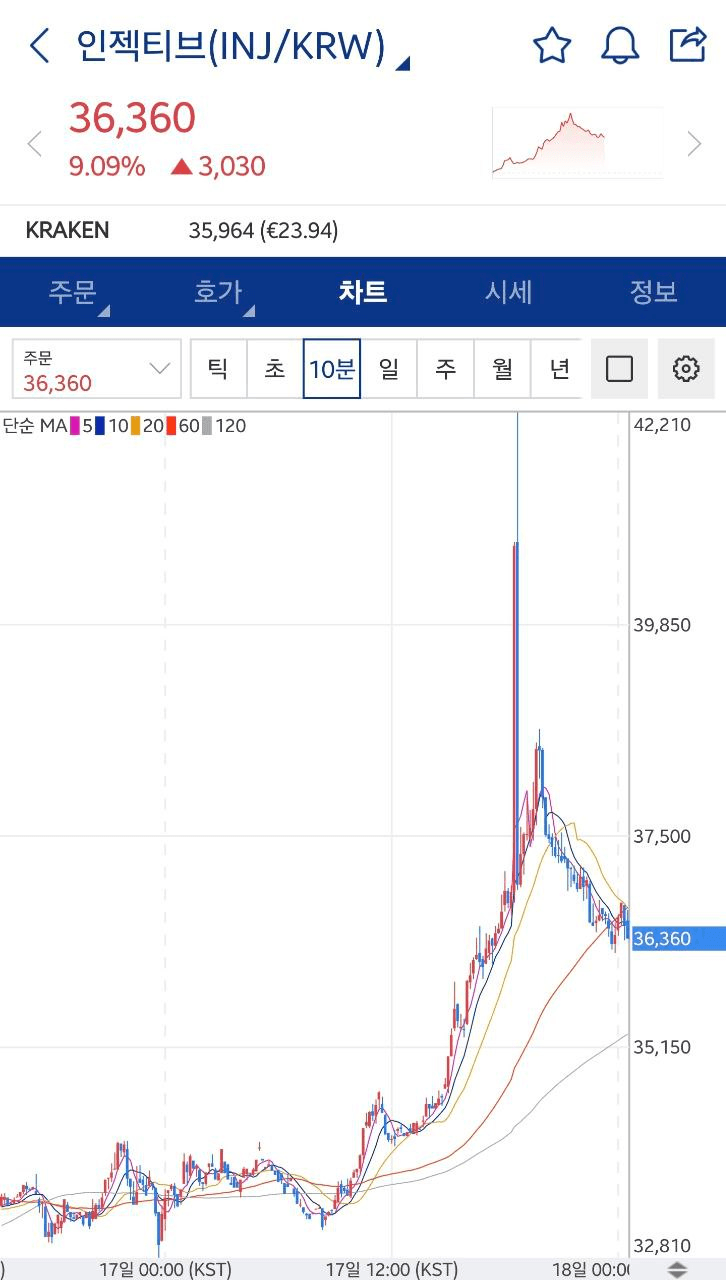Select the 주 weekly chart interval

(446, 369)
